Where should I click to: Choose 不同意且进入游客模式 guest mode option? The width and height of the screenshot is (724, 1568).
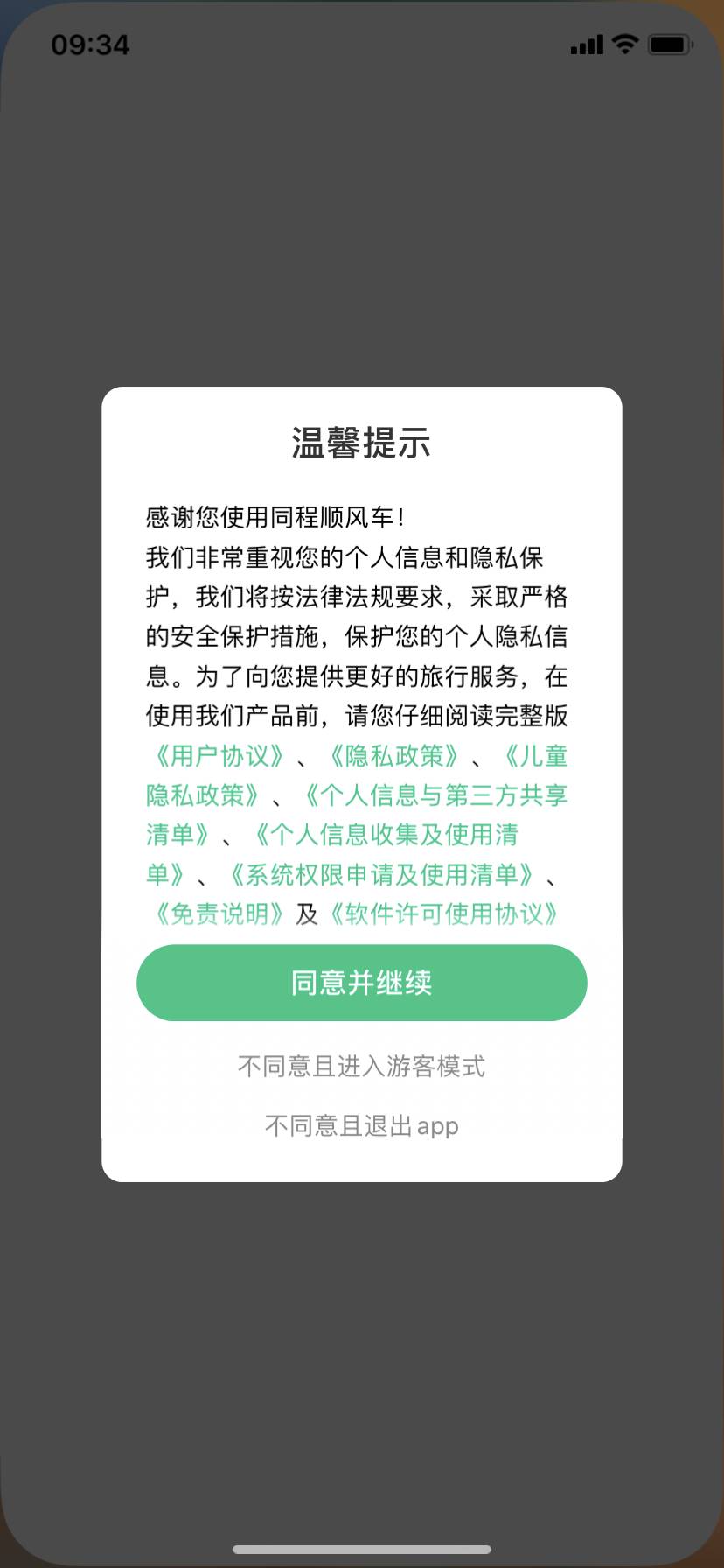362,1066
